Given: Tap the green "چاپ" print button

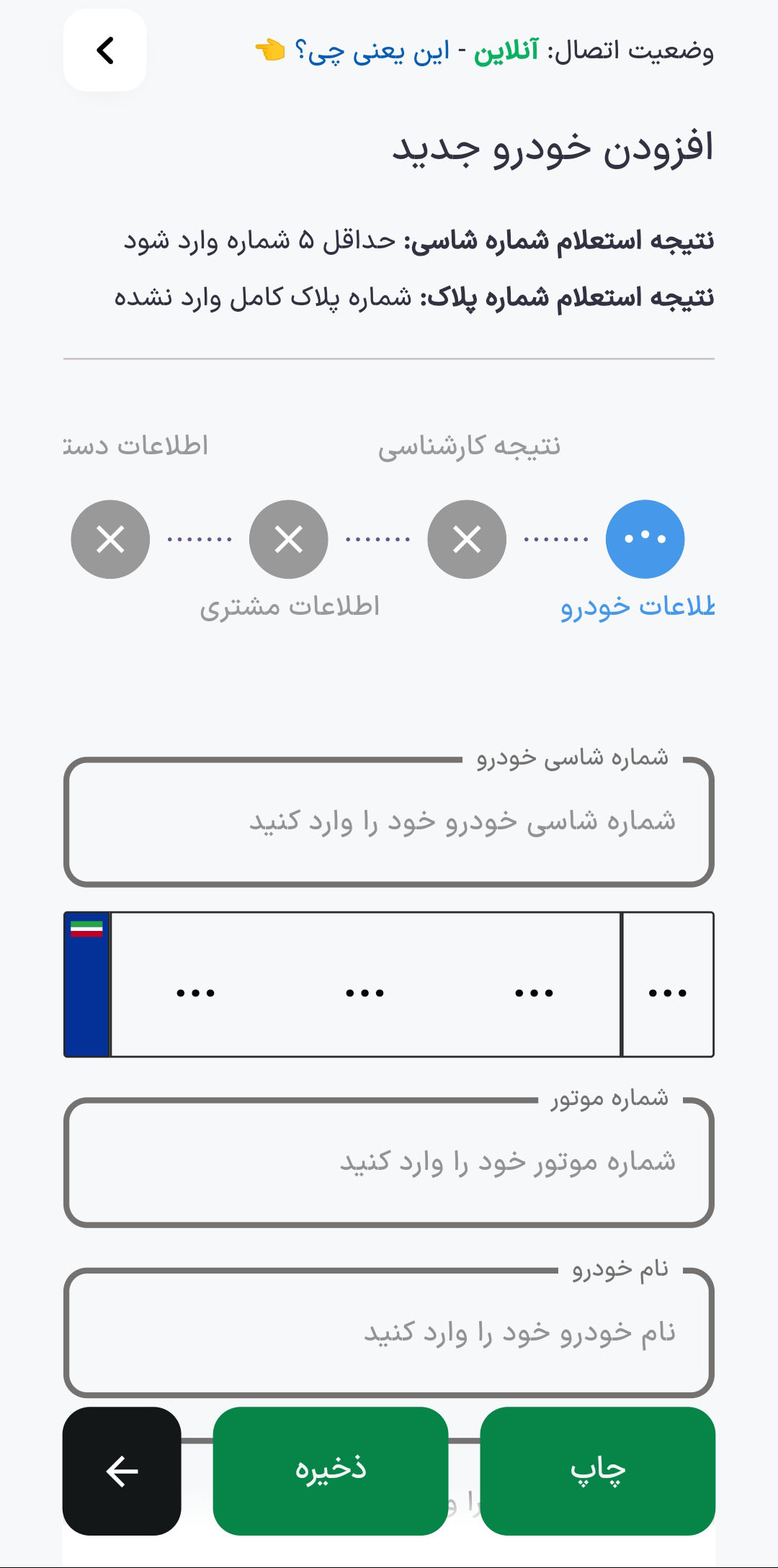Looking at the screenshot, I should pos(597,1471).
